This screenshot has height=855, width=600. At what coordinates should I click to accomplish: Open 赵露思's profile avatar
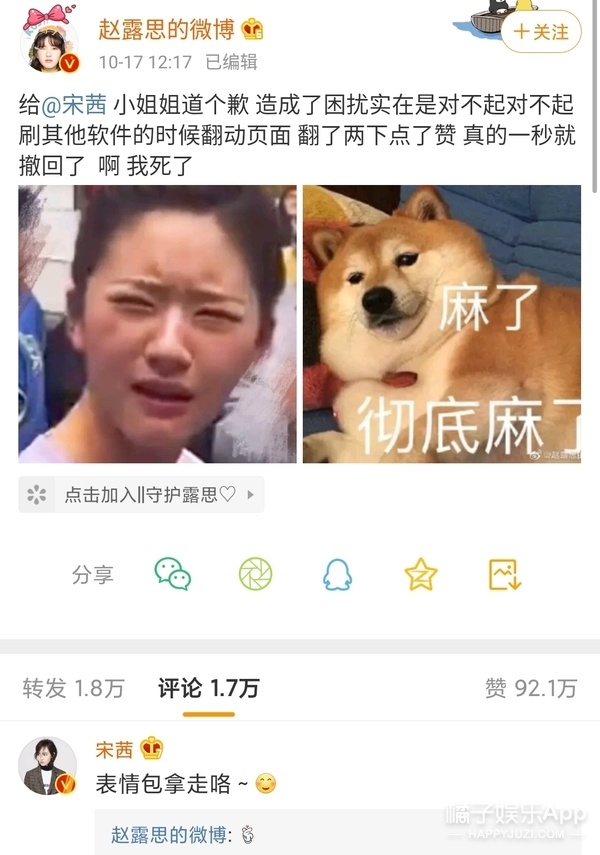pyautogui.click(x=49, y=44)
